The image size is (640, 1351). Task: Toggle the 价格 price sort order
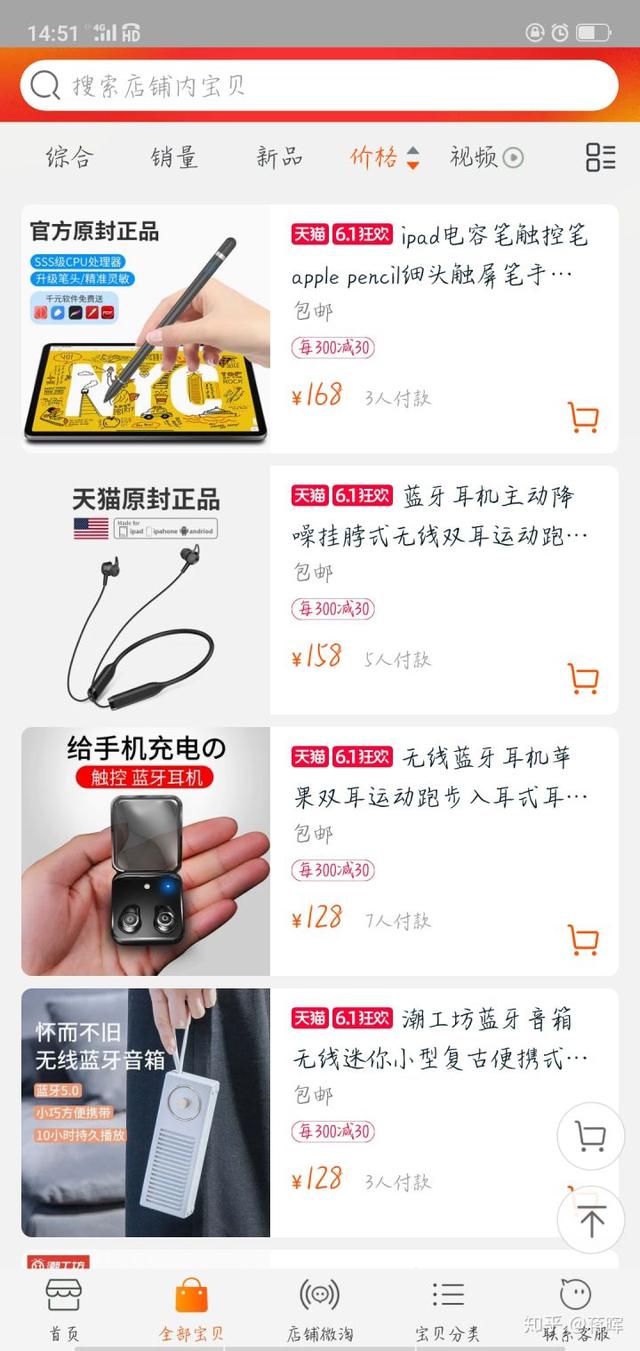pyautogui.click(x=385, y=157)
